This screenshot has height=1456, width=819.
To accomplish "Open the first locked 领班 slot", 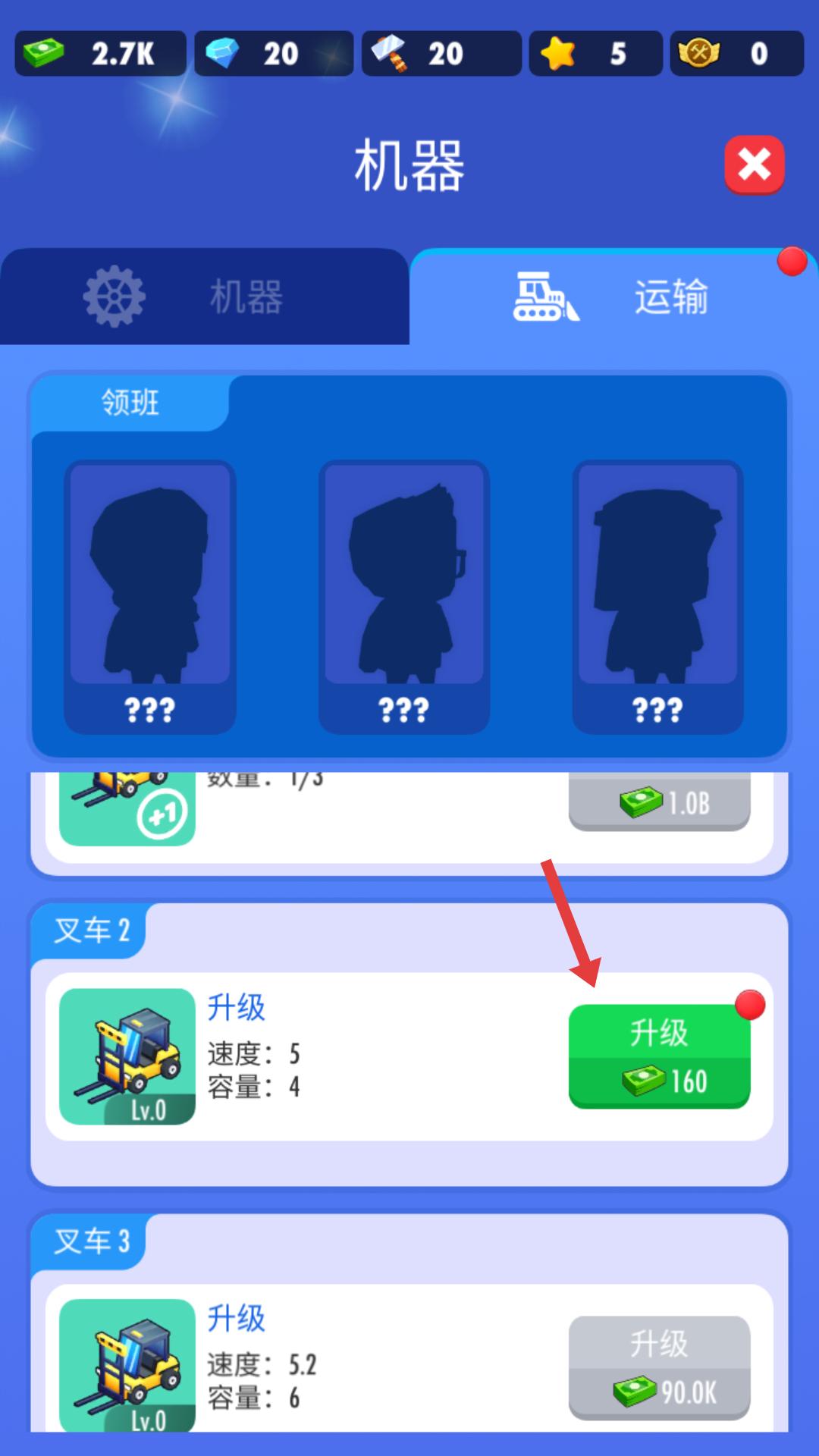I will coord(150,596).
